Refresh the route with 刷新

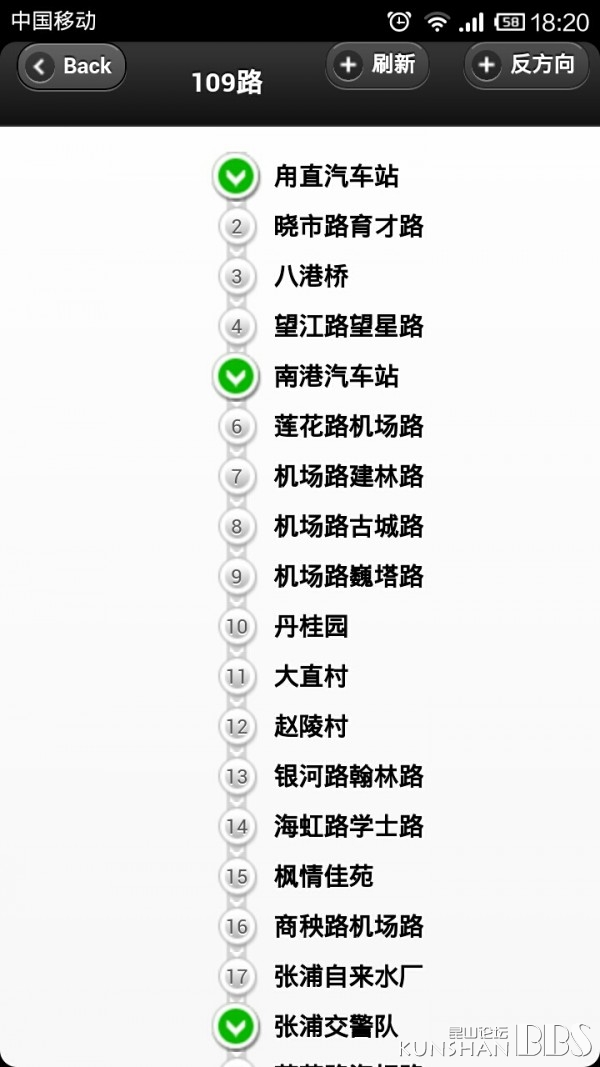377,65
